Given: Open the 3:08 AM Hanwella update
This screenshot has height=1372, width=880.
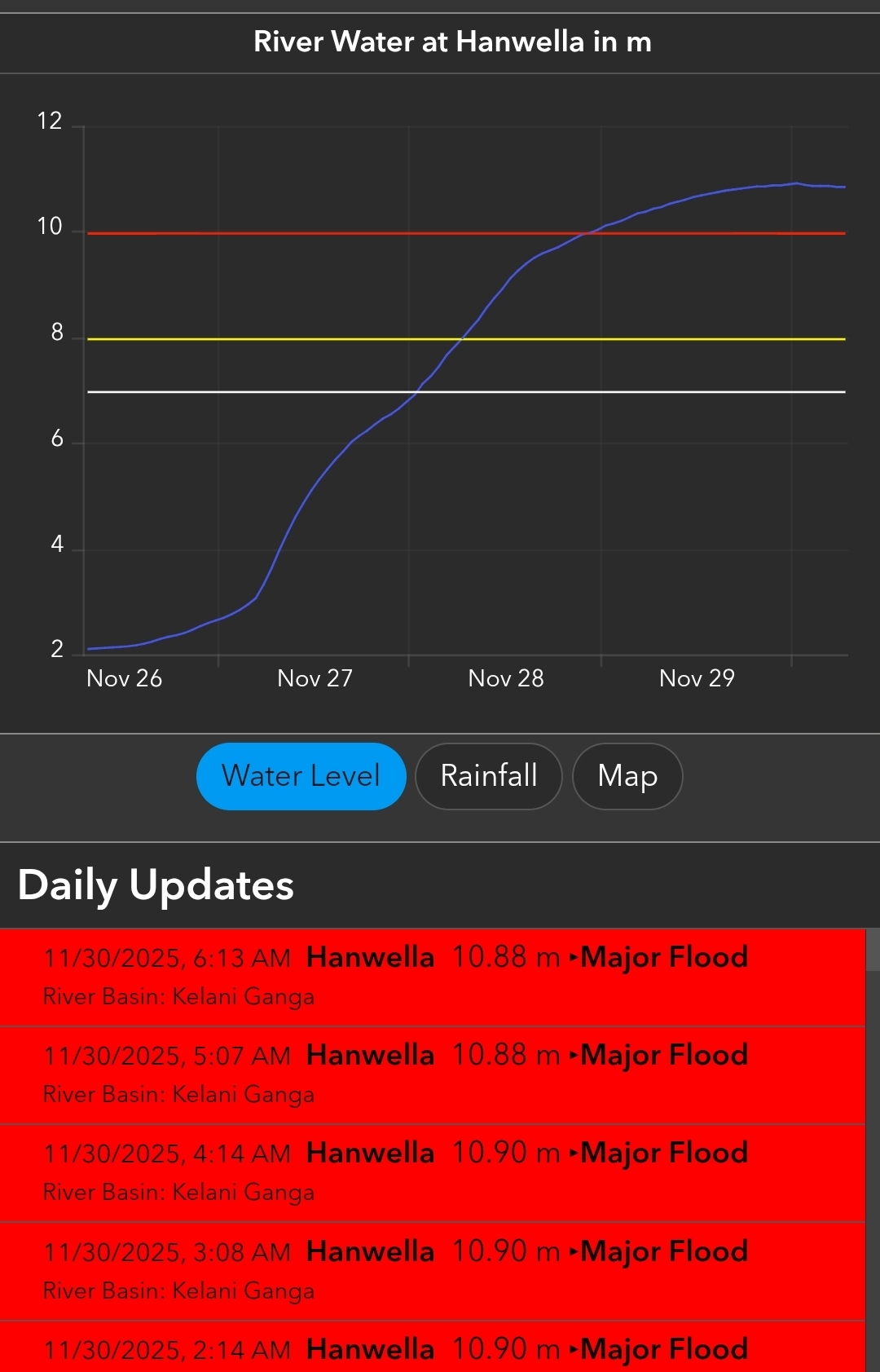Looking at the screenshot, I should click(432, 1270).
